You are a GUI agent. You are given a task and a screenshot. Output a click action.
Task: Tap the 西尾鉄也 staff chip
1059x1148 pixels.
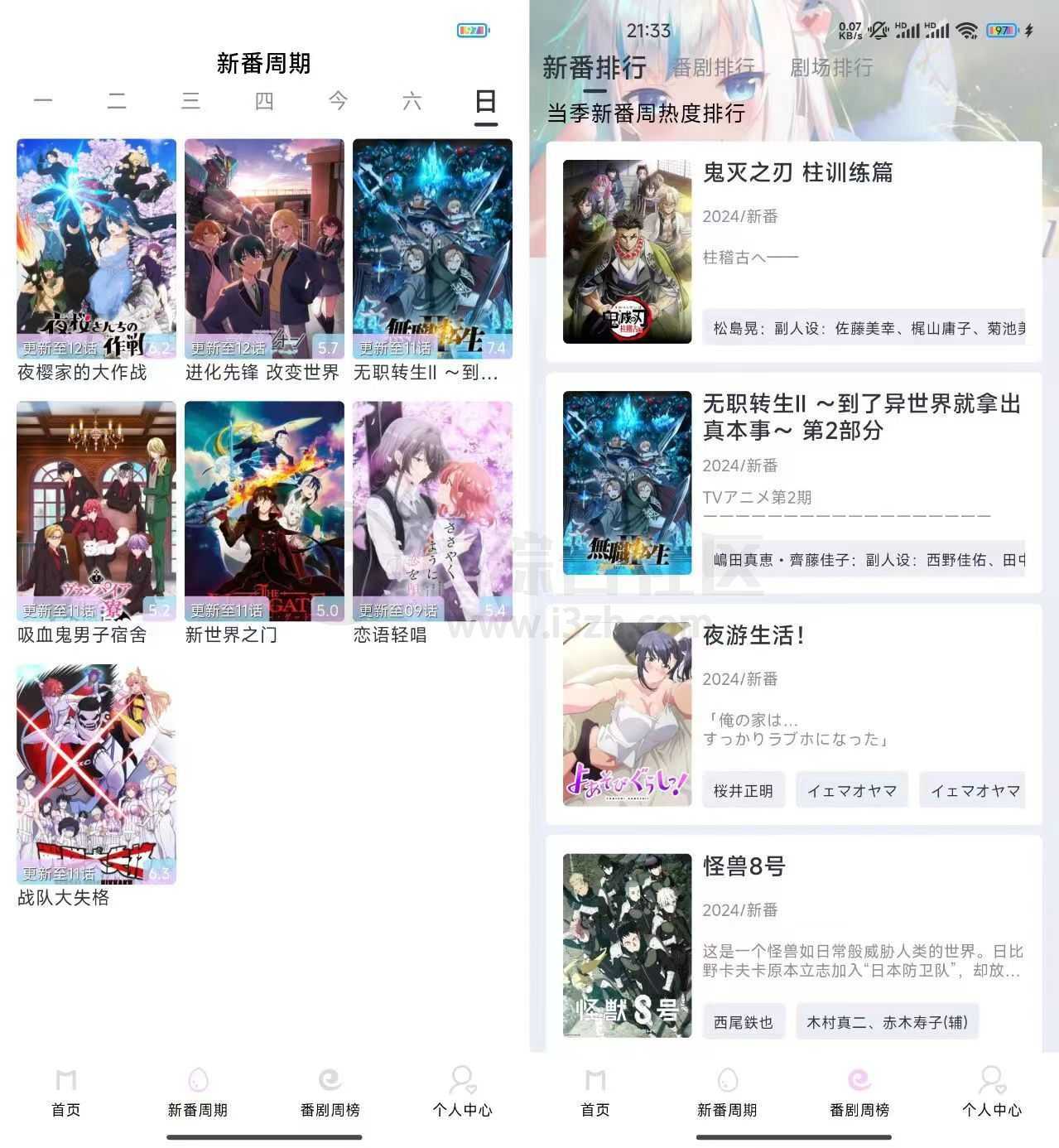click(x=743, y=1021)
